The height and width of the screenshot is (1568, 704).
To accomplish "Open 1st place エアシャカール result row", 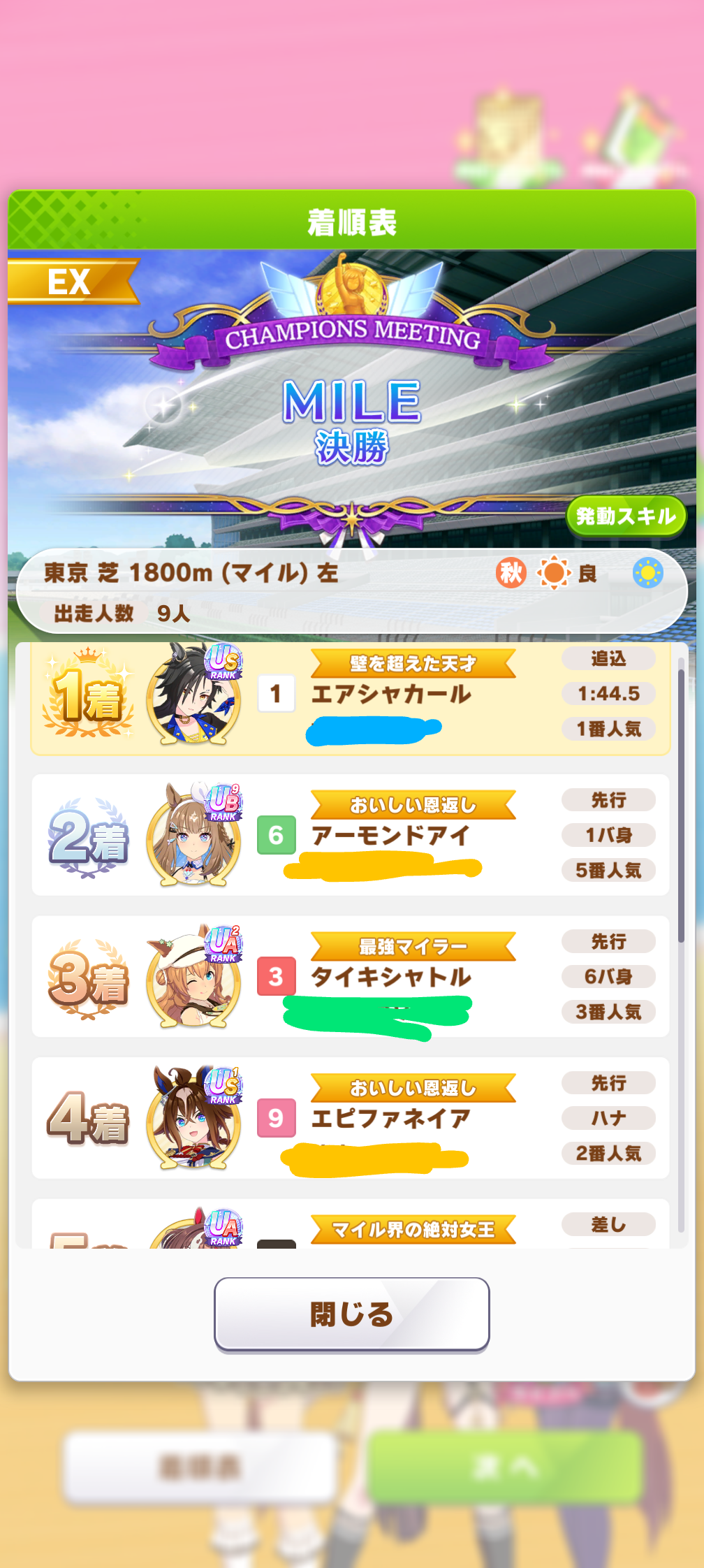I will tap(351, 699).
